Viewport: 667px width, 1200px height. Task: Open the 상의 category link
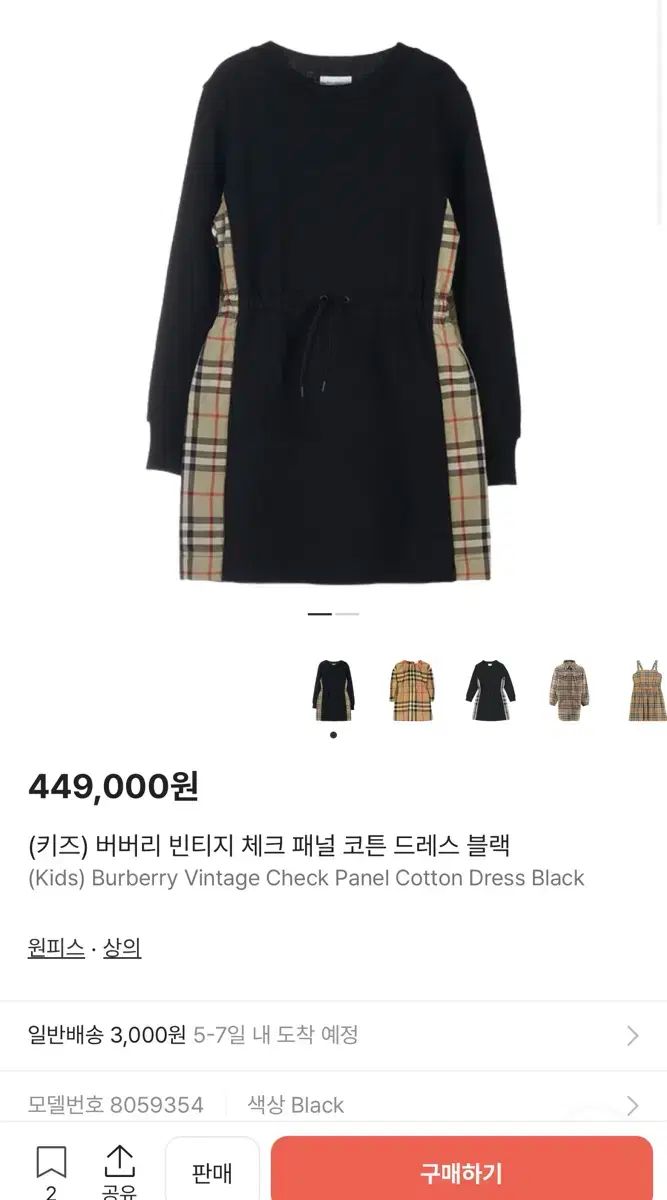[122, 948]
